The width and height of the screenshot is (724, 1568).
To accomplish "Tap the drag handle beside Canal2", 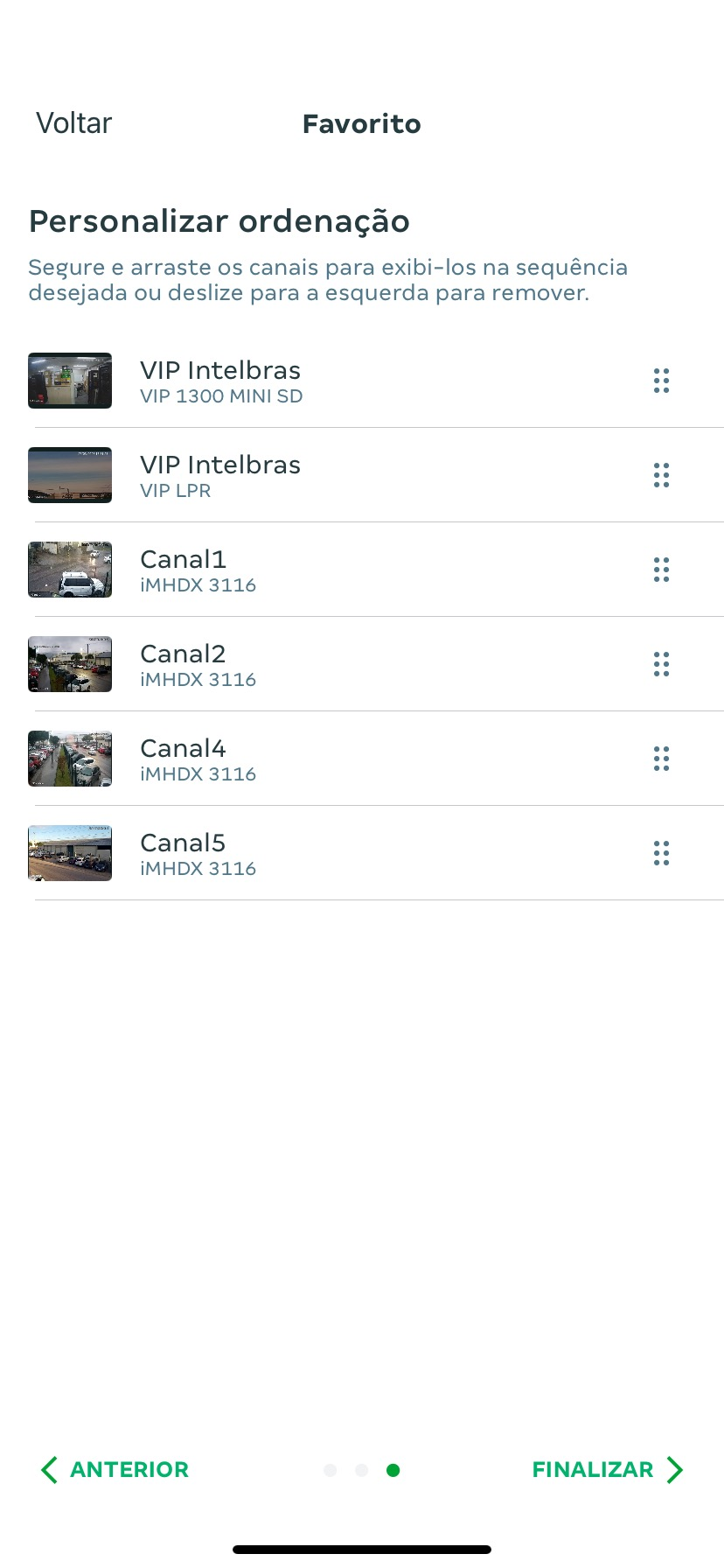I will (661, 664).
